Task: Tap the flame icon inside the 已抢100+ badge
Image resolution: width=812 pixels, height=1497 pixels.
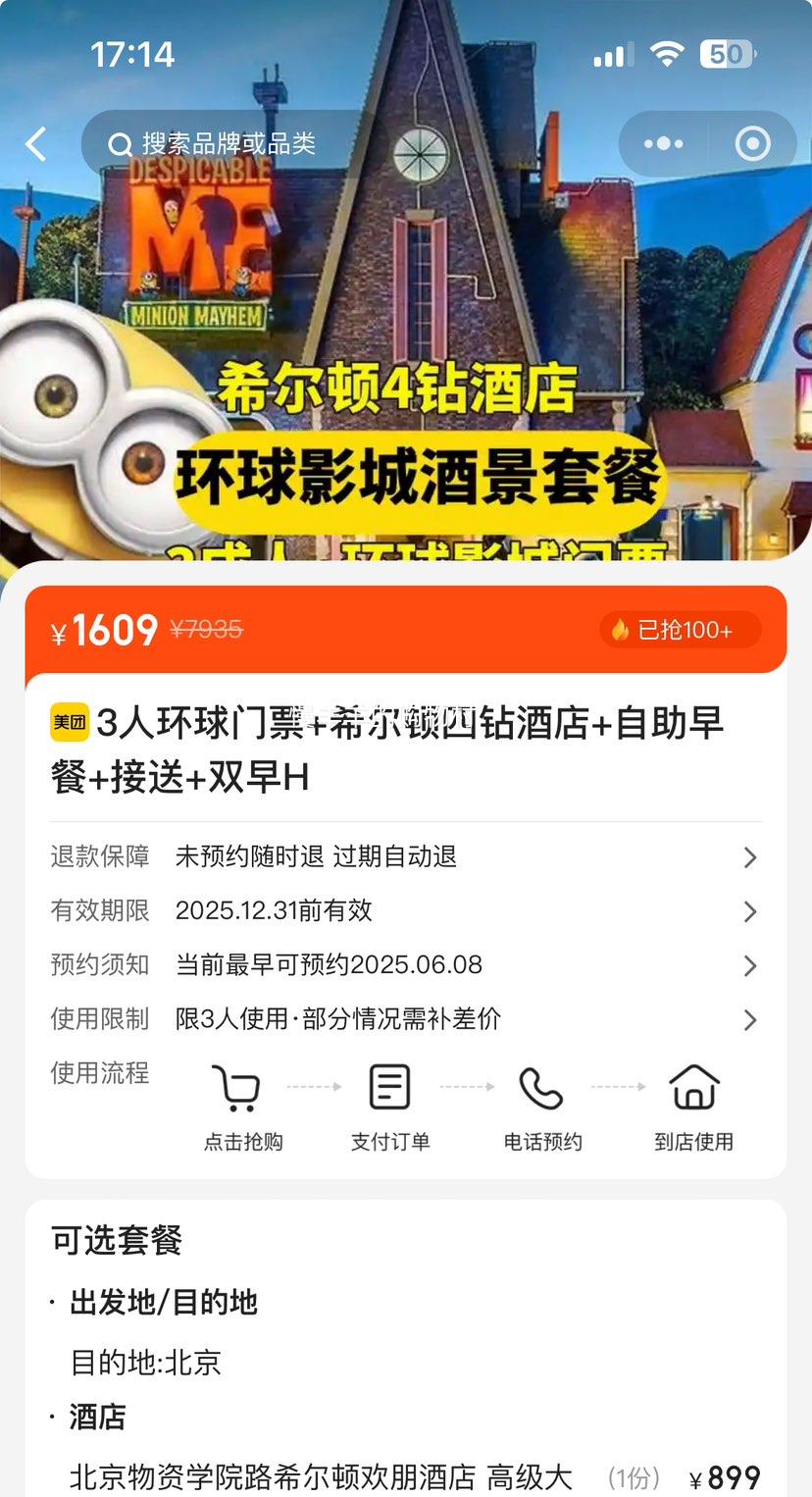Action: tap(618, 630)
